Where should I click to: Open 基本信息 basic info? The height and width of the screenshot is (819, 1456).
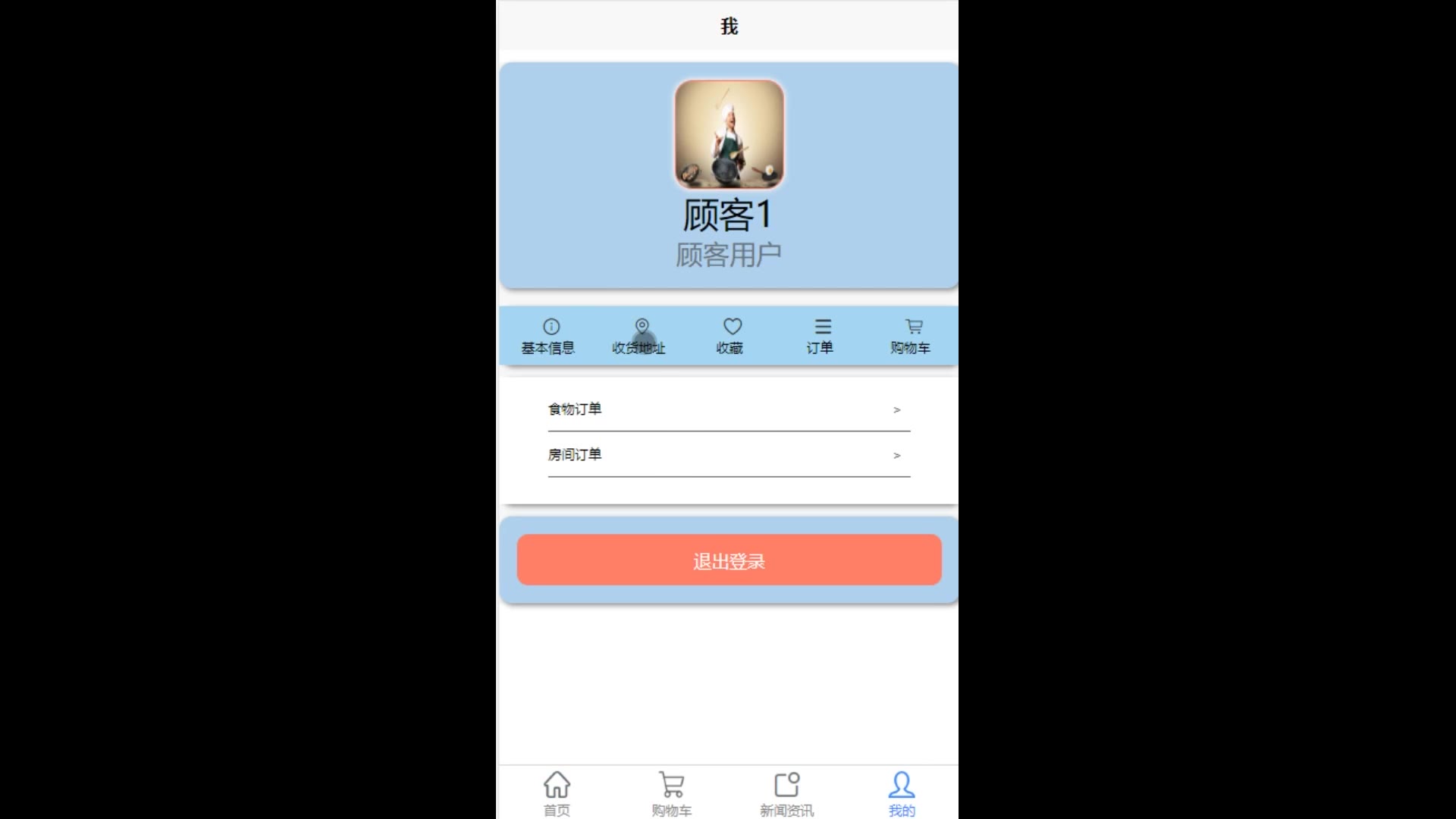pyautogui.click(x=548, y=336)
